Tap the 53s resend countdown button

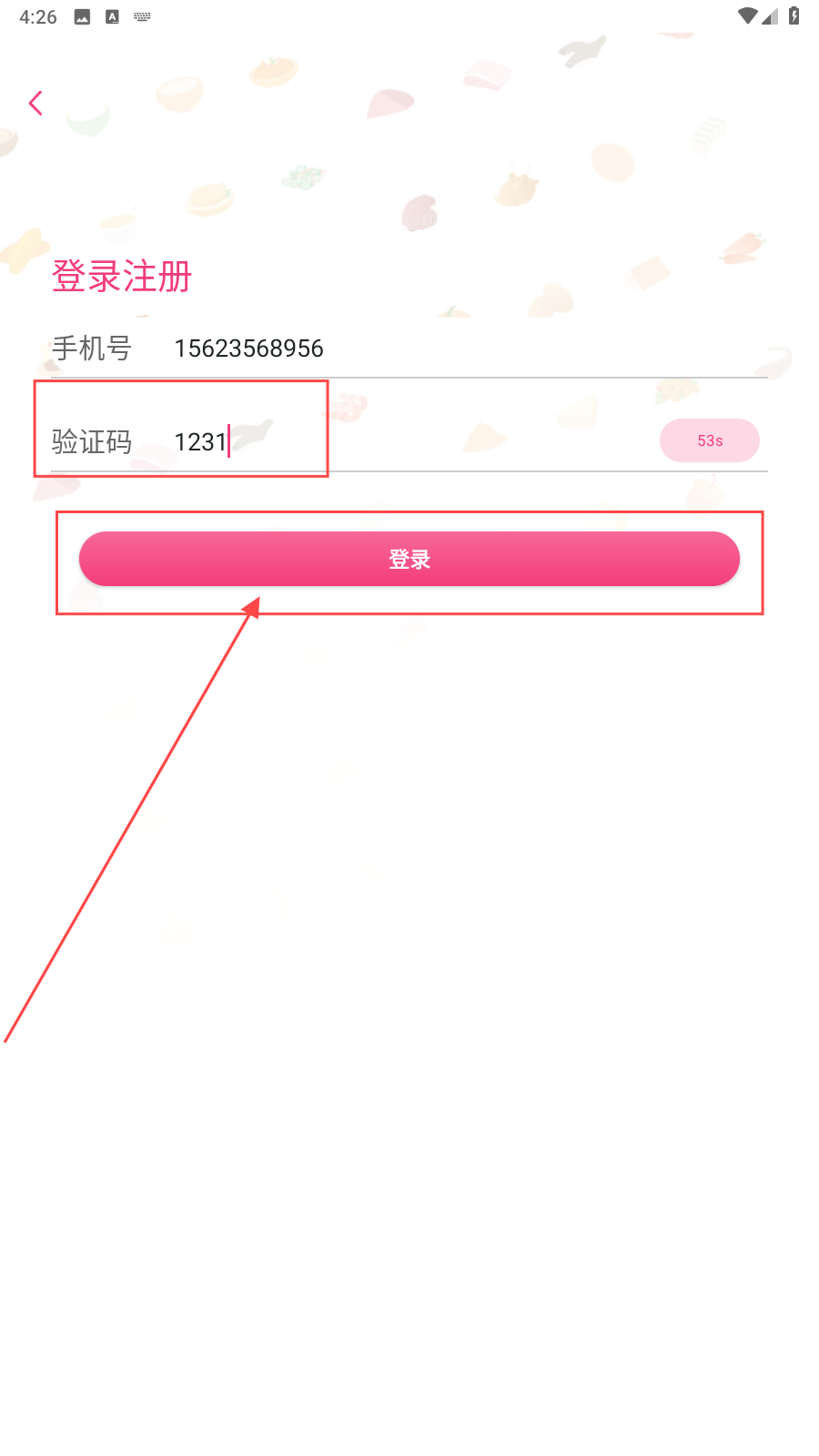(709, 440)
